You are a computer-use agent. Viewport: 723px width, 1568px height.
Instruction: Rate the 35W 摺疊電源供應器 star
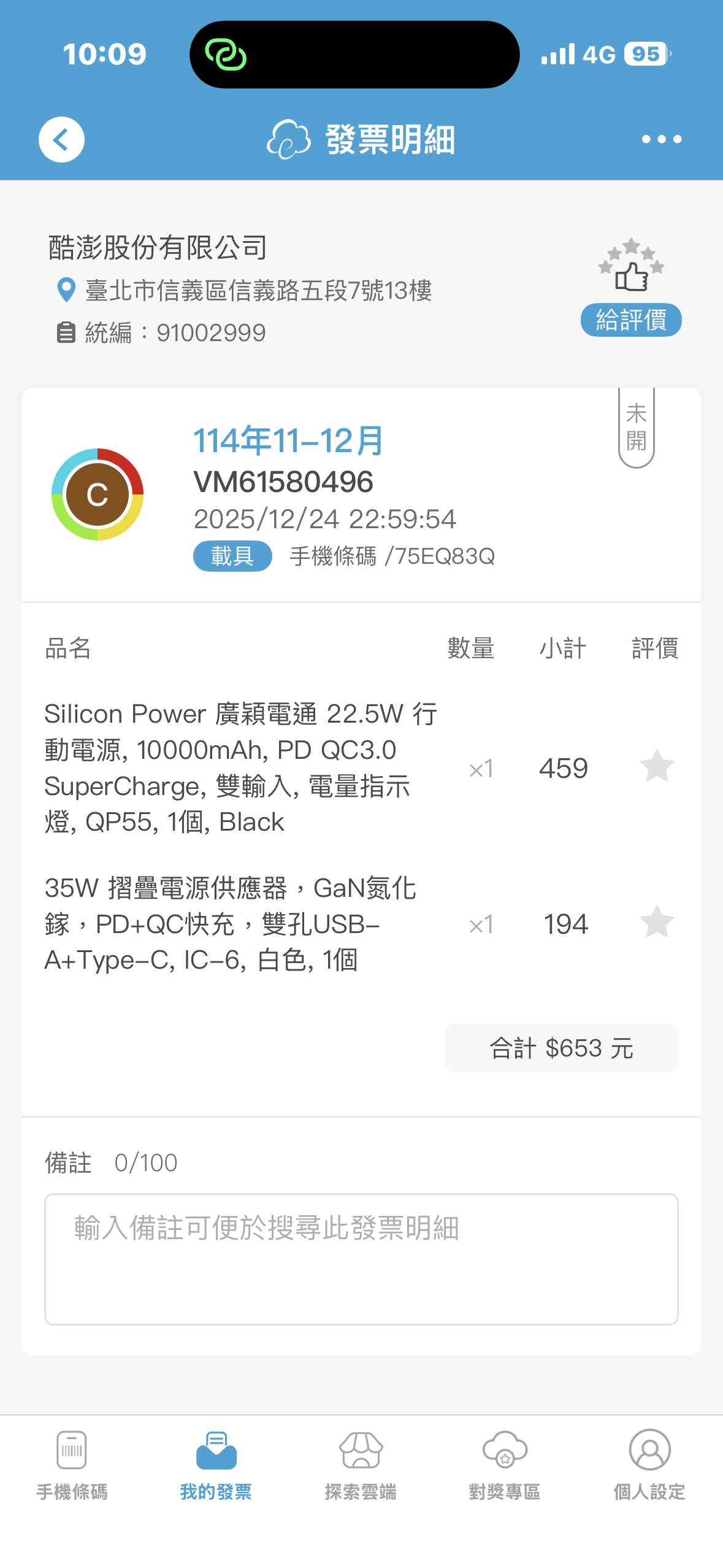656,923
